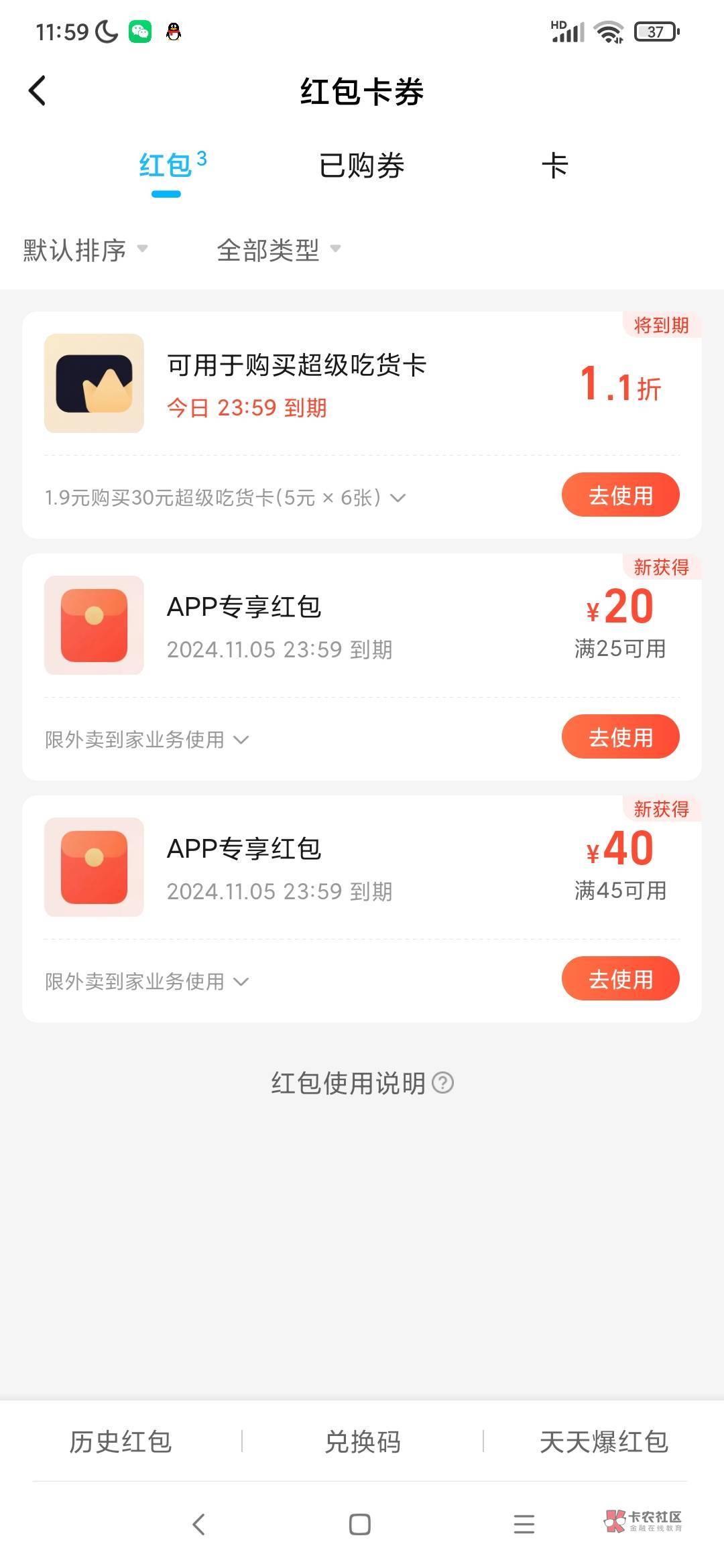Tap the system home button
Screen dimensions: 724x1568
[360, 1524]
